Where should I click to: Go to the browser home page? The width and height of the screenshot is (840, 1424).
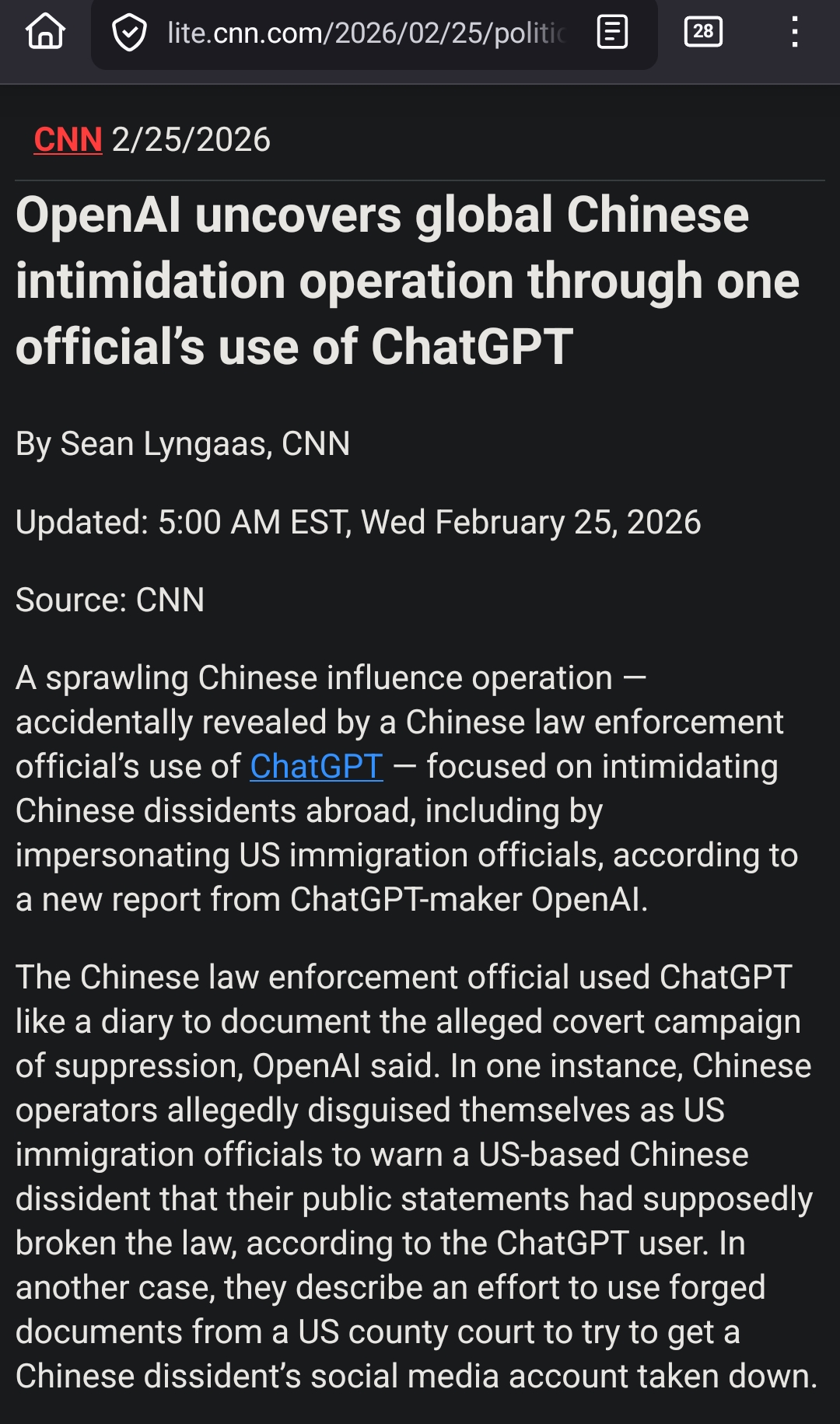45,33
